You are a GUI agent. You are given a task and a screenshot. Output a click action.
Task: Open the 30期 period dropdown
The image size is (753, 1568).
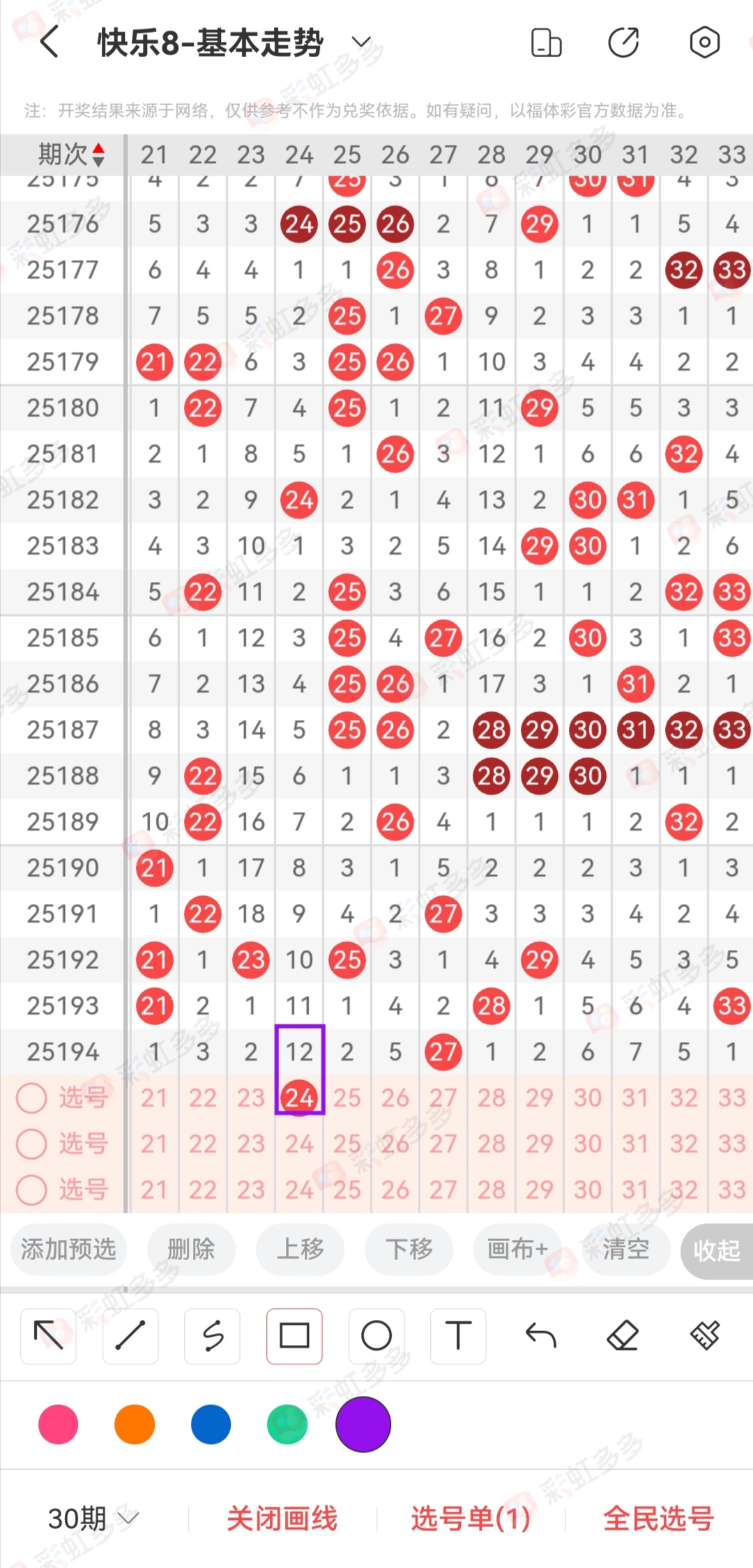(93, 1518)
